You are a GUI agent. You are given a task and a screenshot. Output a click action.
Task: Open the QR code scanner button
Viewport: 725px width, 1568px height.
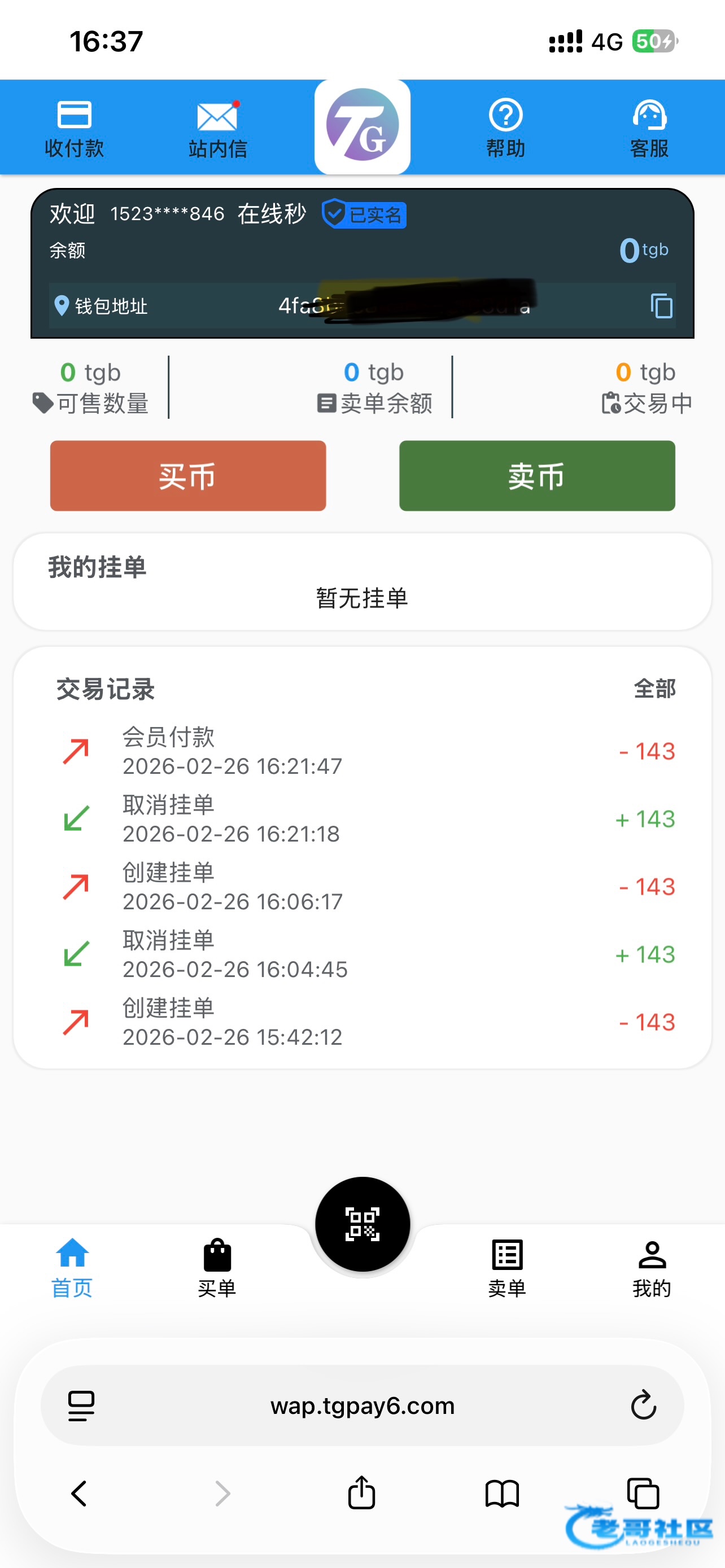tap(362, 1224)
